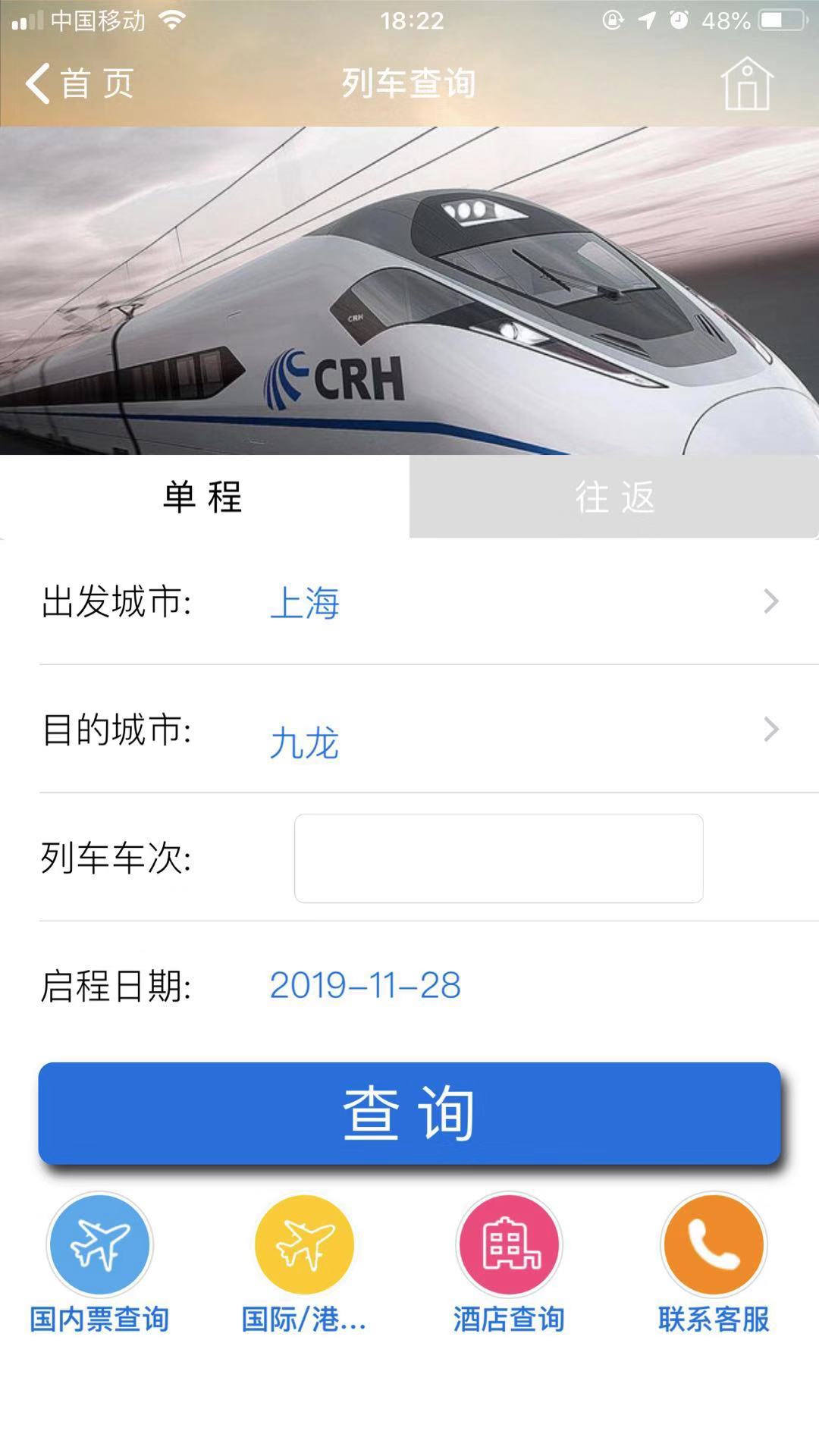The width and height of the screenshot is (819, 1456).
Task: Tap the blue 查询 search button
Action: pos(409,1113)
